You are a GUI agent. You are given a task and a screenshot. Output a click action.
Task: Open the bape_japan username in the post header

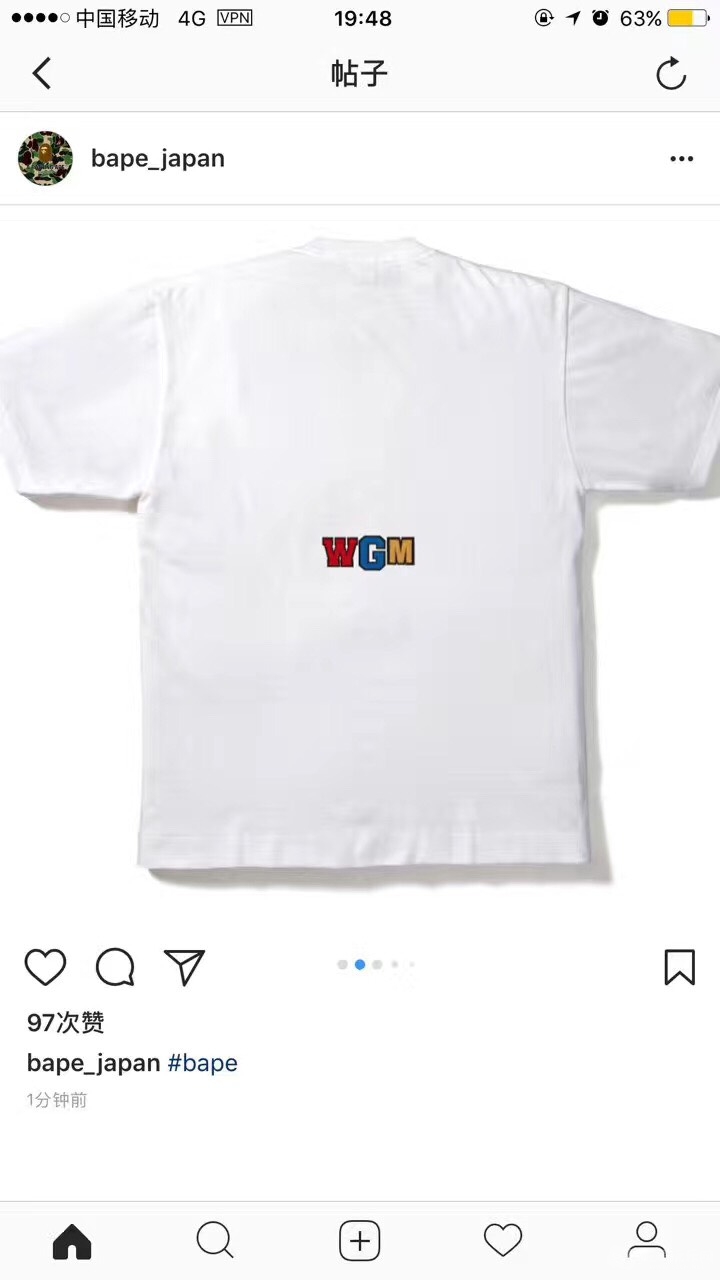(x=157, y=158)
